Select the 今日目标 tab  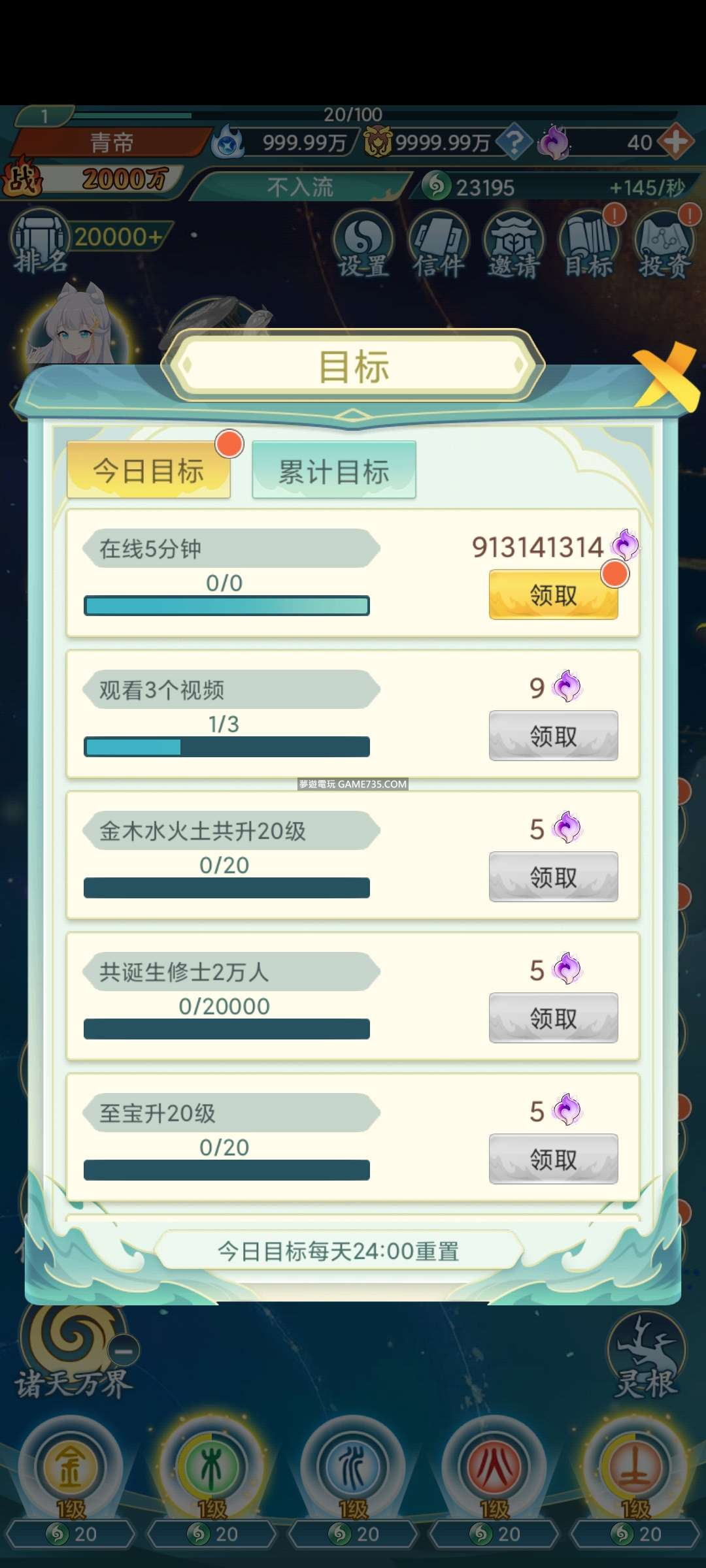click(148, 470)
